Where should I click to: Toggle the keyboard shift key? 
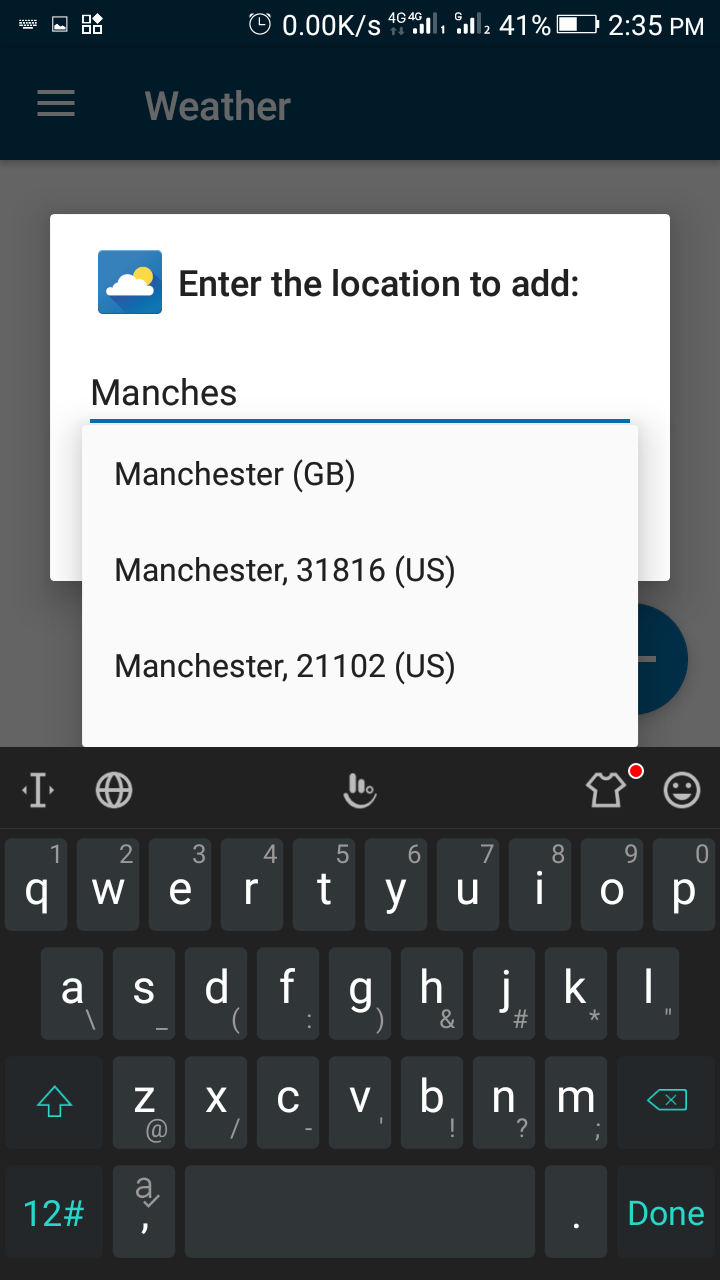(x=54, y=1101)
